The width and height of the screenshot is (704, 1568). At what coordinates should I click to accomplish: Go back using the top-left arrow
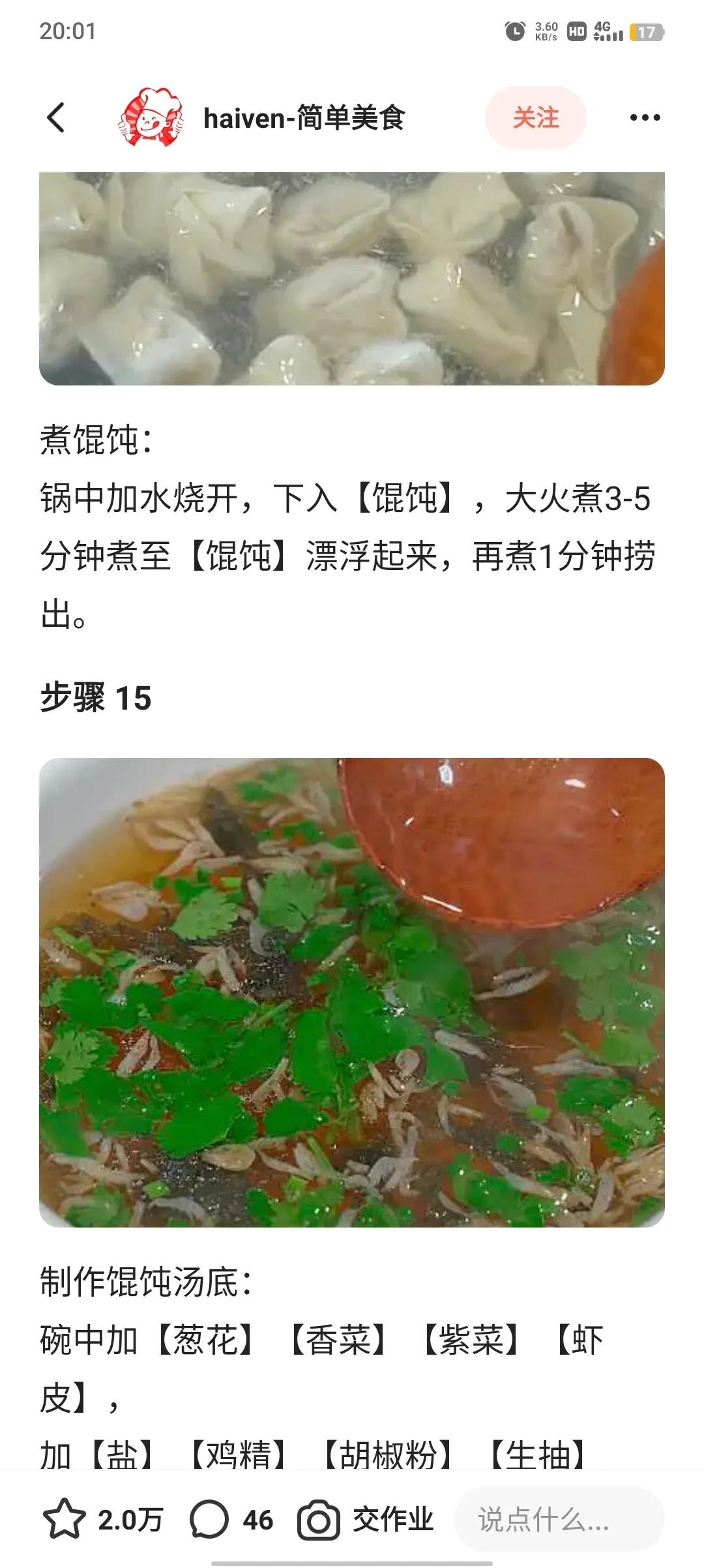tap(57, 118)
